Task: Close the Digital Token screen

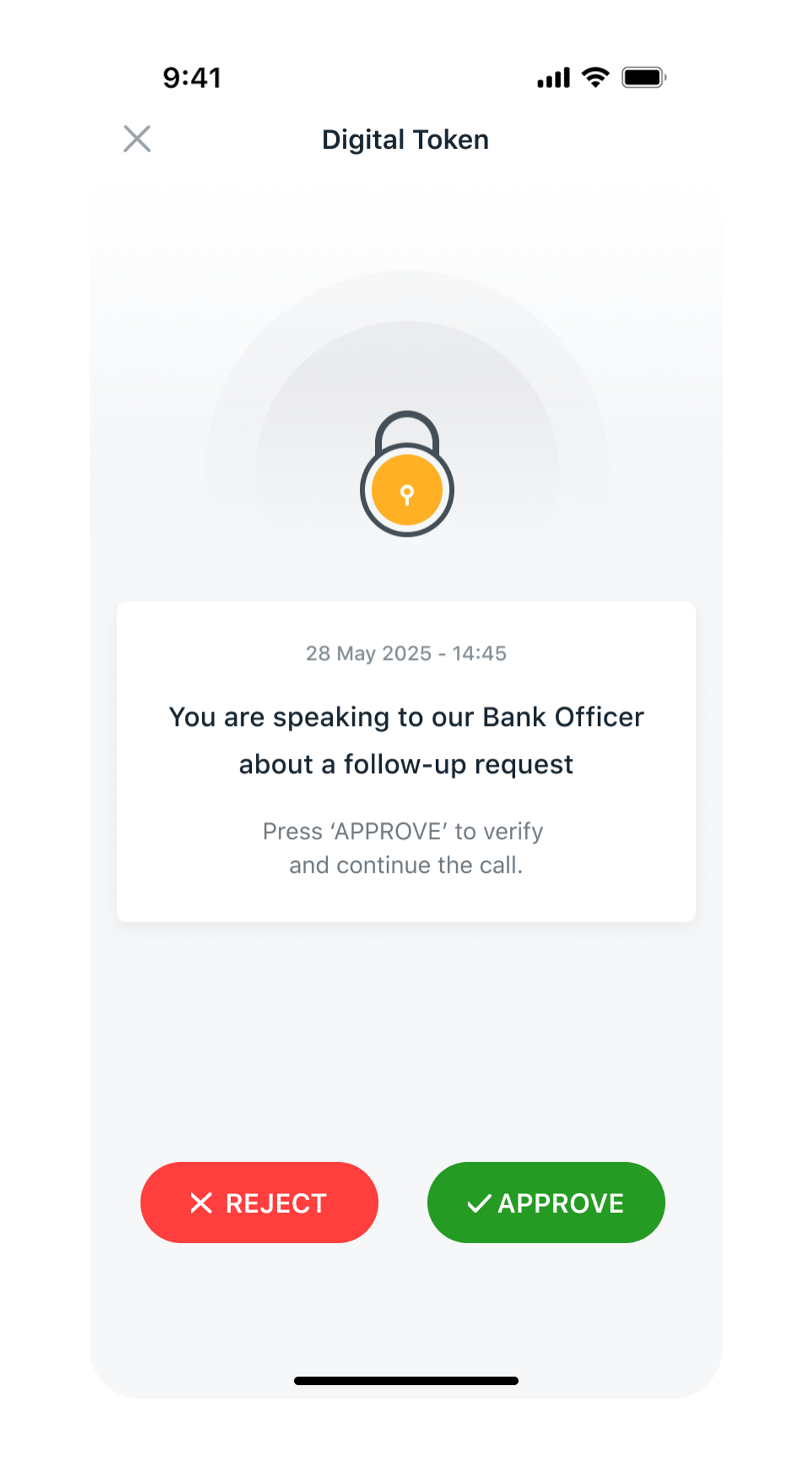Action: point(137,139)
